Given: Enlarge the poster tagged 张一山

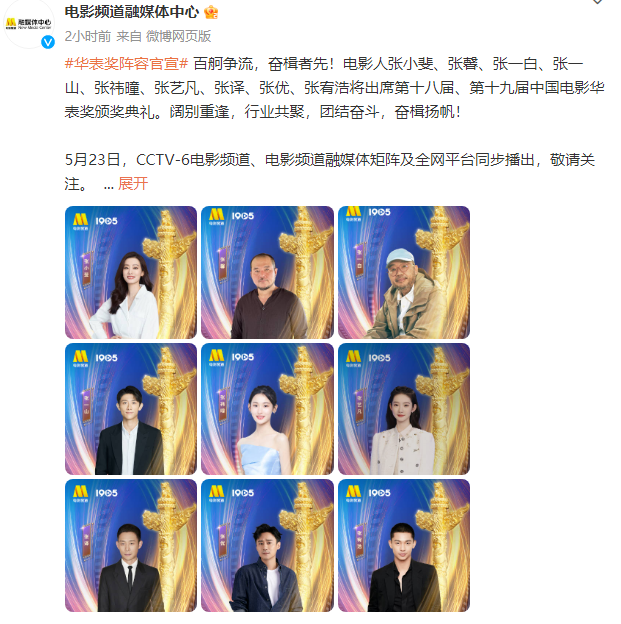Looking at the screenshot, I should point(130,409).
